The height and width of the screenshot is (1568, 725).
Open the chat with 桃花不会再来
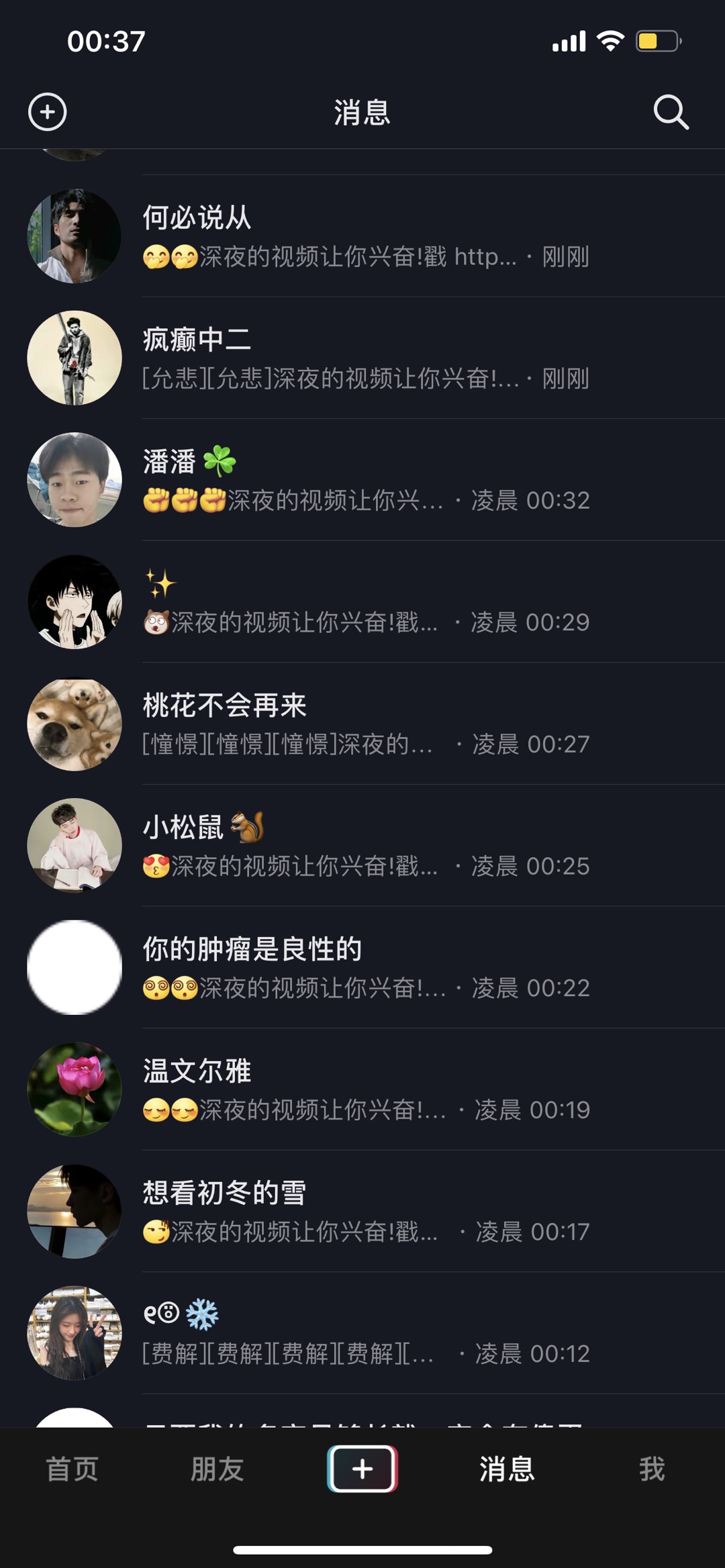pos(362,724)
